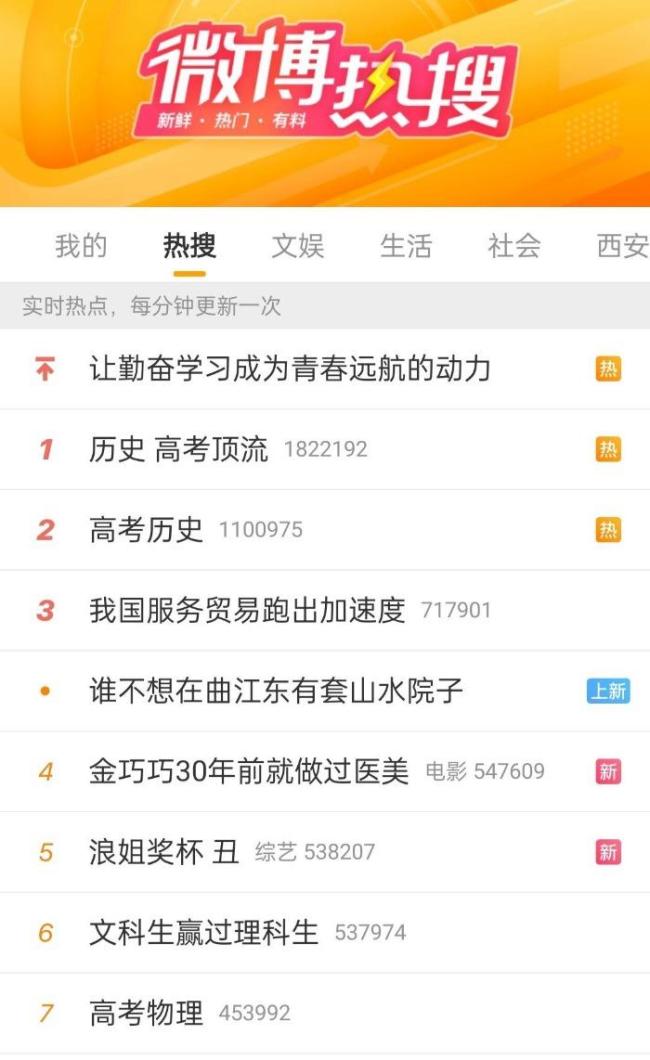650x1060 pixels.
Task: Open the 西安 local tab
Action: (x=622, y=245)
